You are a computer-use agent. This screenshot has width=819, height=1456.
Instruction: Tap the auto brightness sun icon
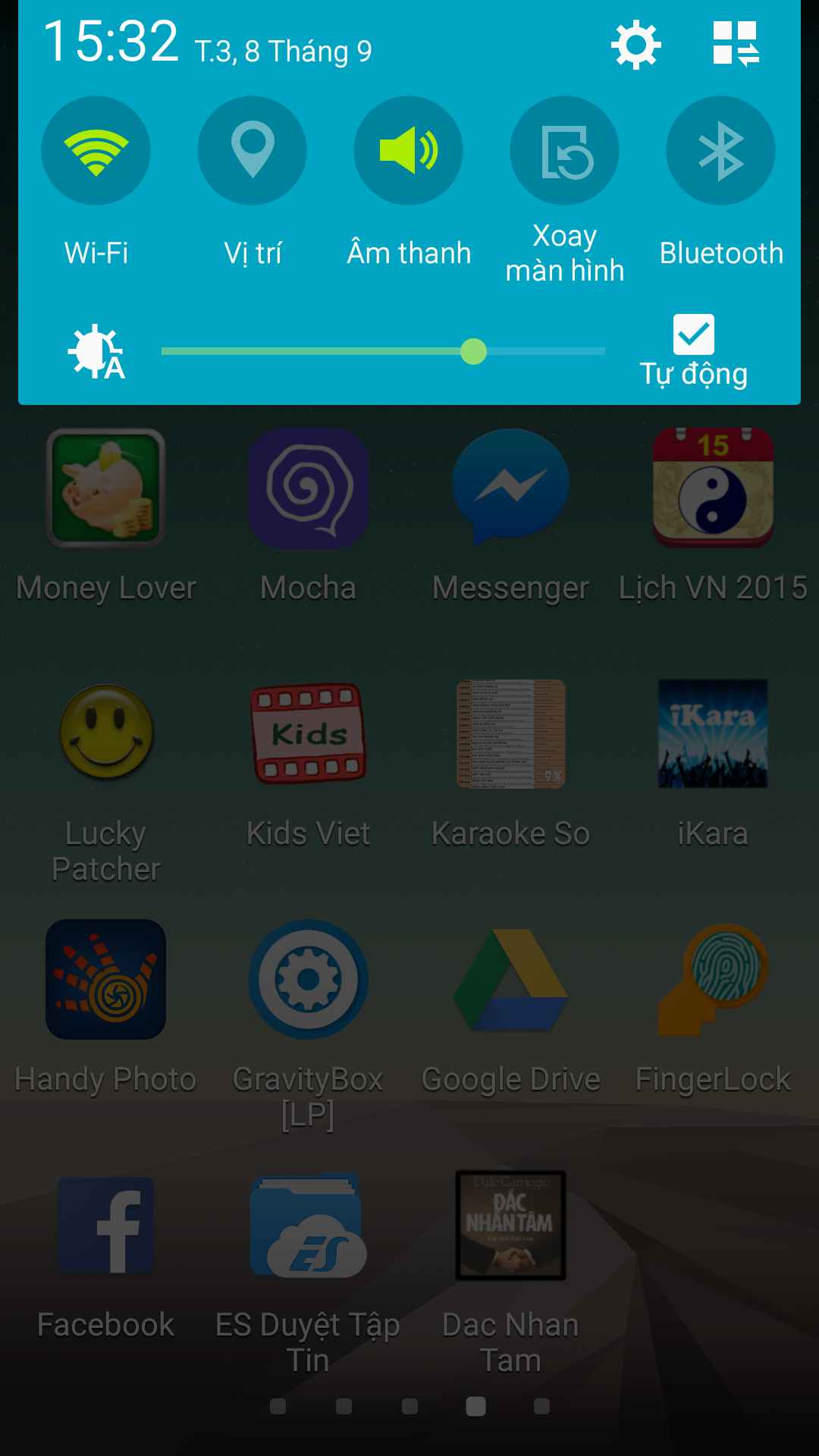tap(96, 352)
